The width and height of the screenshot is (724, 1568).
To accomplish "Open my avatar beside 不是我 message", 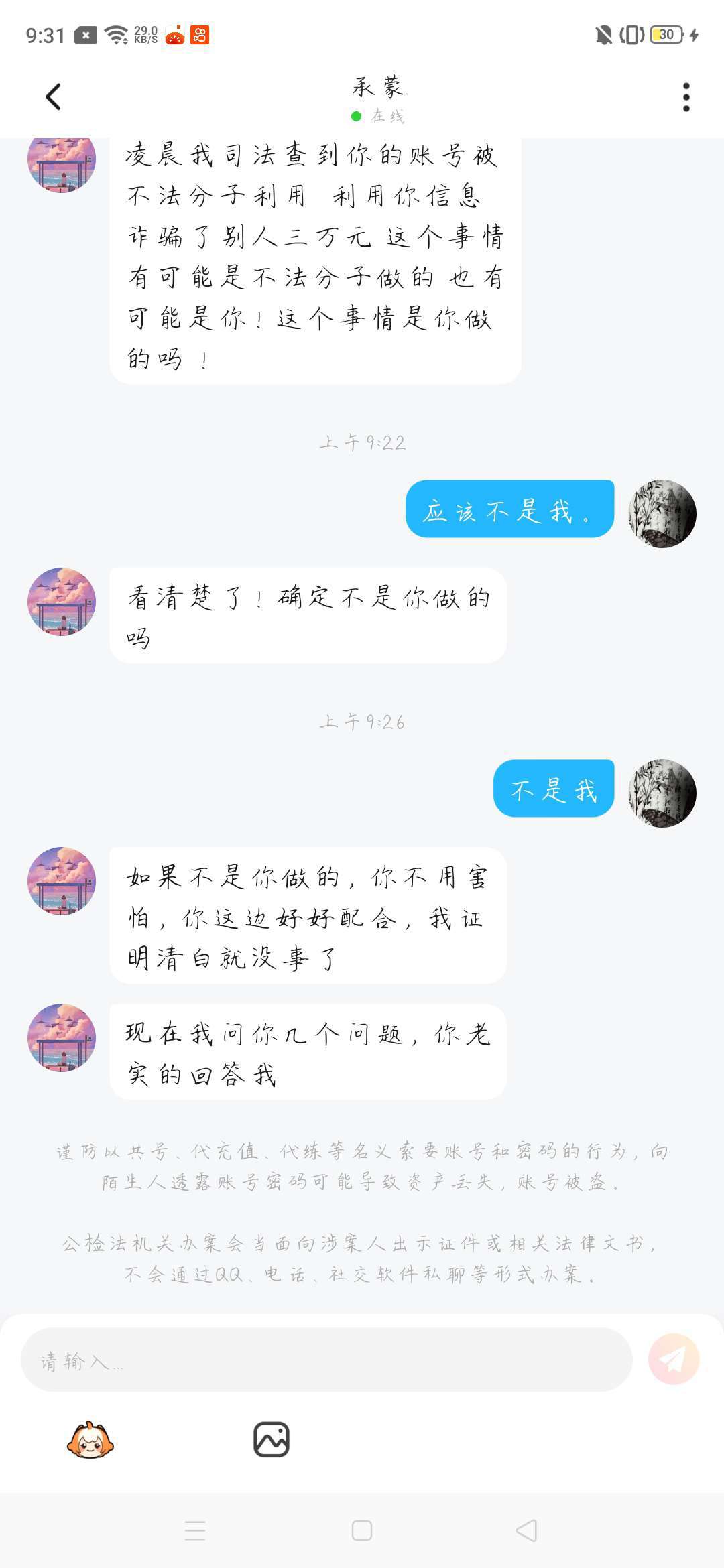I will [x=662, y=793].
